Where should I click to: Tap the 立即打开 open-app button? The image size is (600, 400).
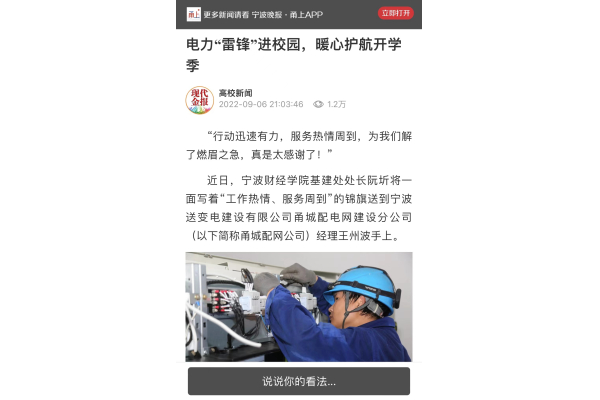point(396,13)
